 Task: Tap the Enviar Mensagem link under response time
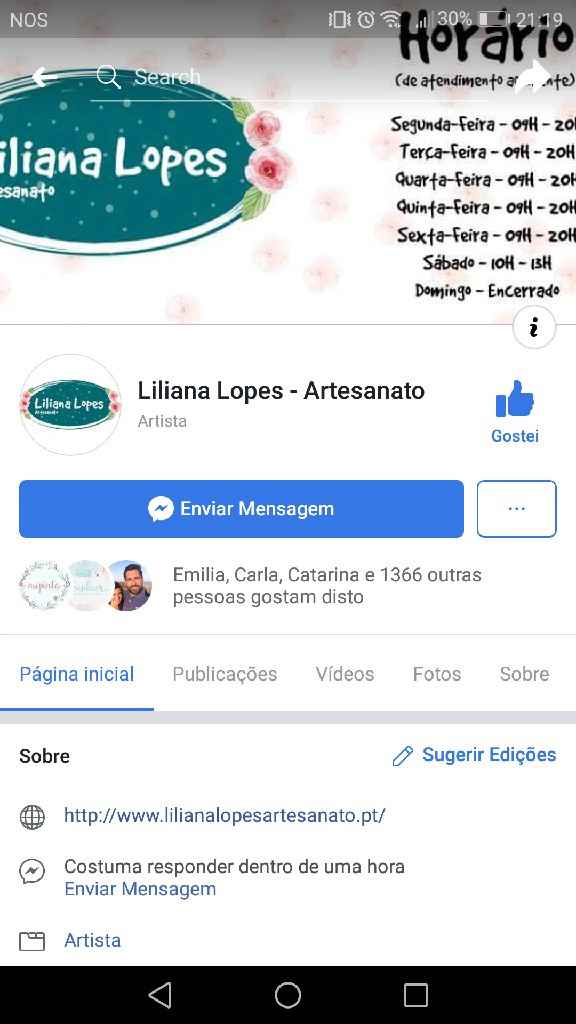coord(140,889)
